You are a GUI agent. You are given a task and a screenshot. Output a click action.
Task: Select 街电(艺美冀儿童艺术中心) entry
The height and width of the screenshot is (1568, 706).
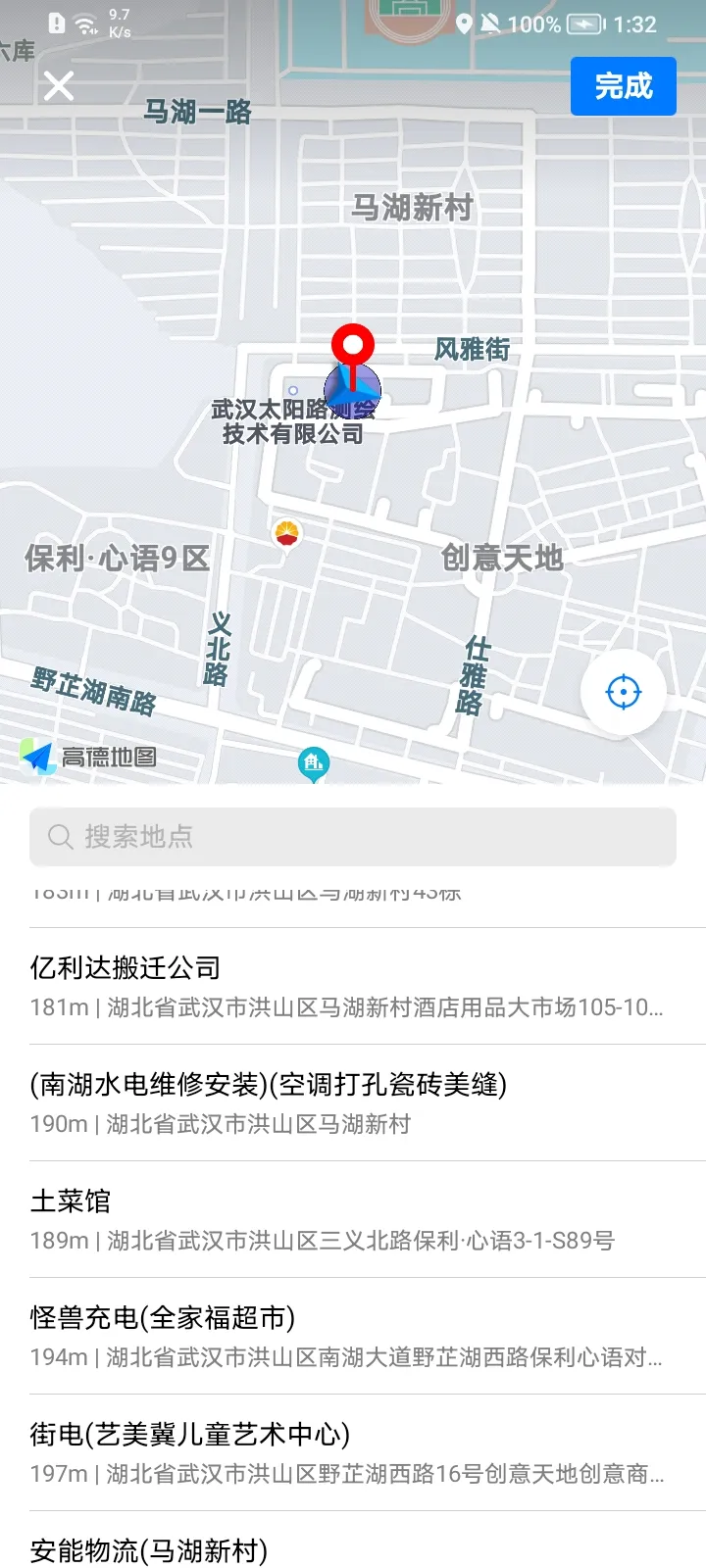(353, 1454)
